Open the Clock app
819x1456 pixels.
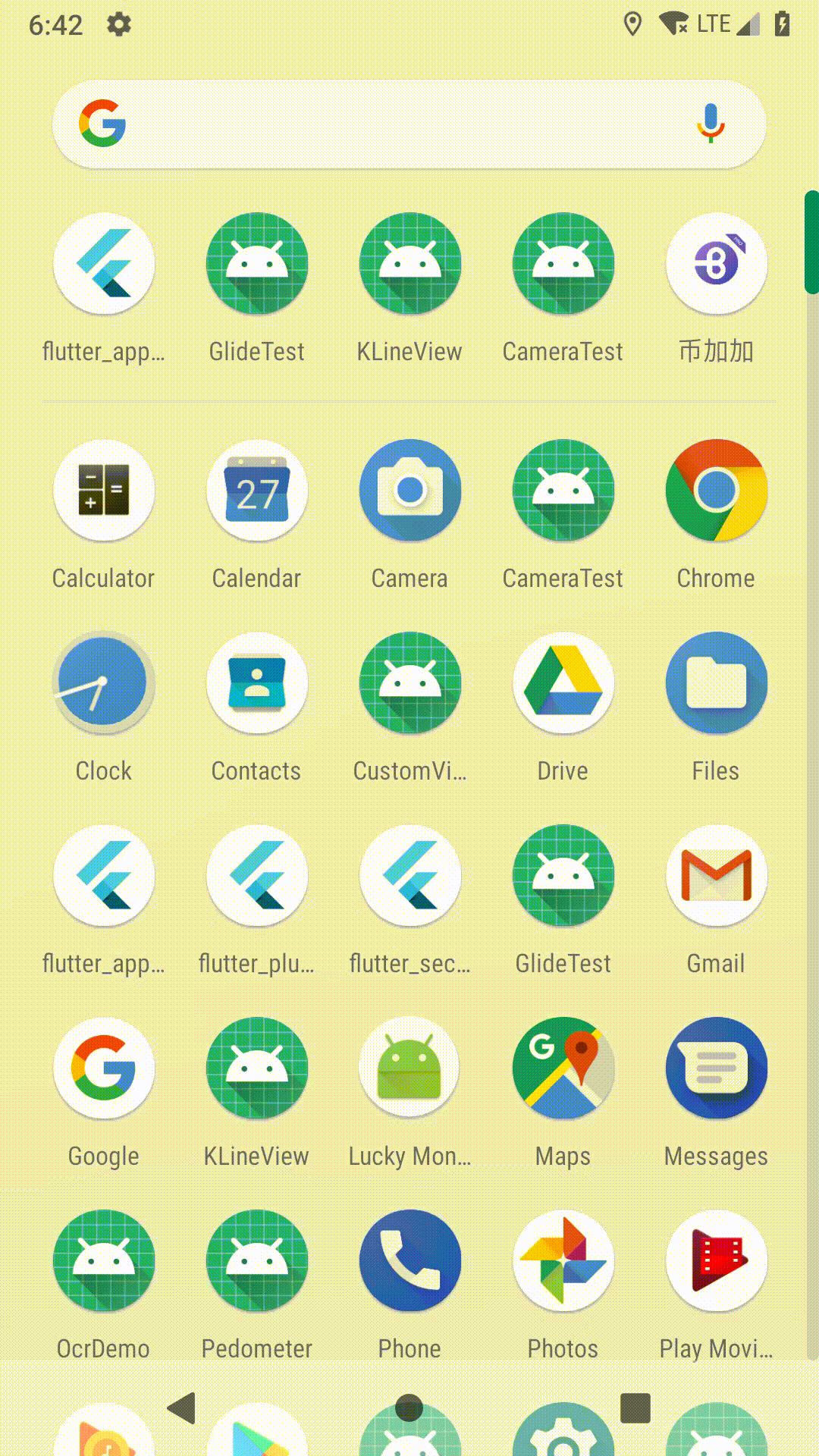tap(104, 683)
